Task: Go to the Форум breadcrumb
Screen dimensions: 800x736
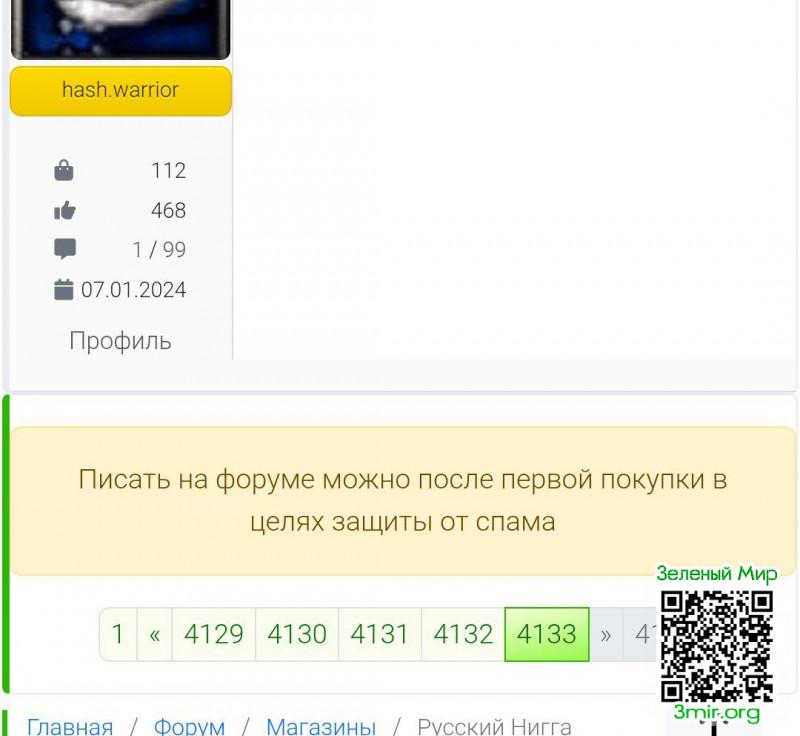Action: coord(189,726)
